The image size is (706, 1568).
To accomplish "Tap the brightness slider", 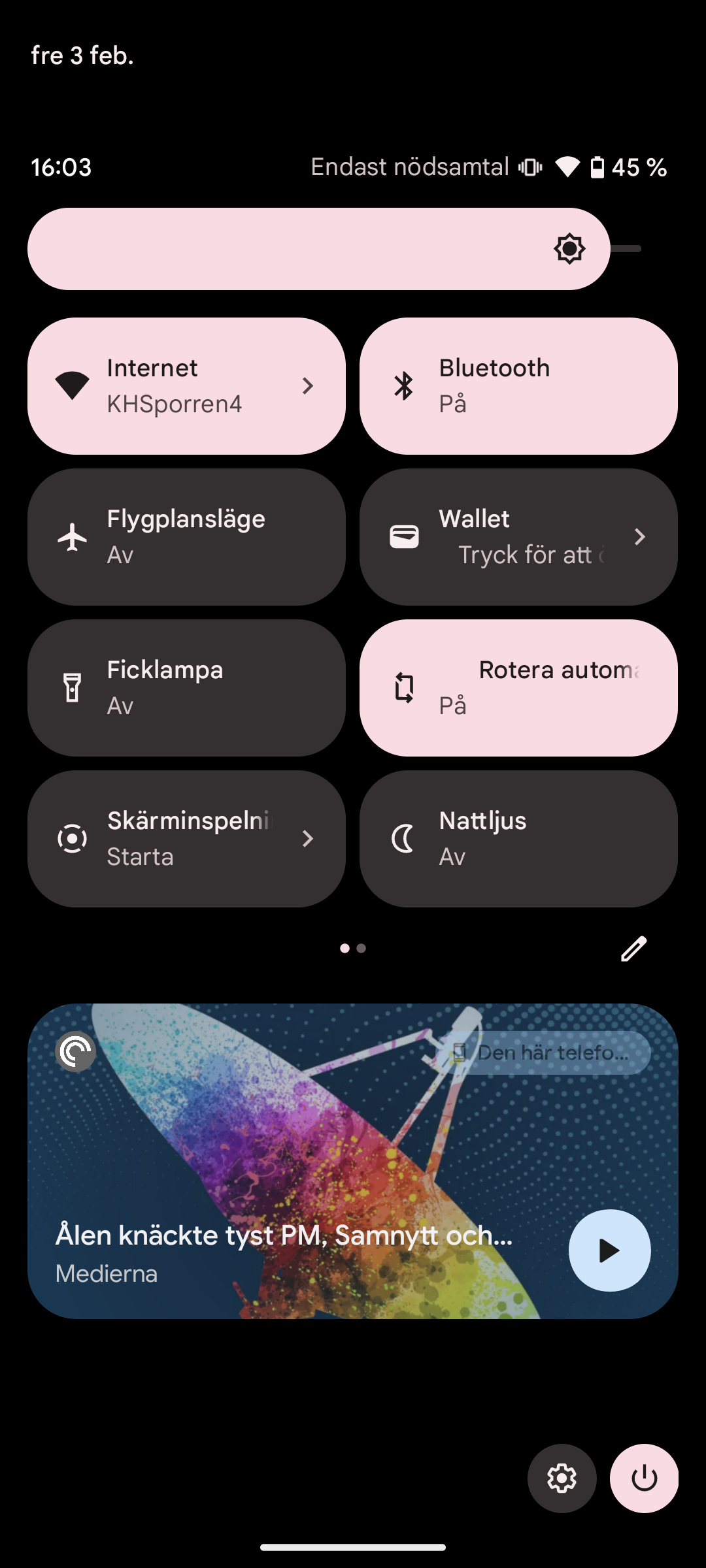I will click(319, 249).
